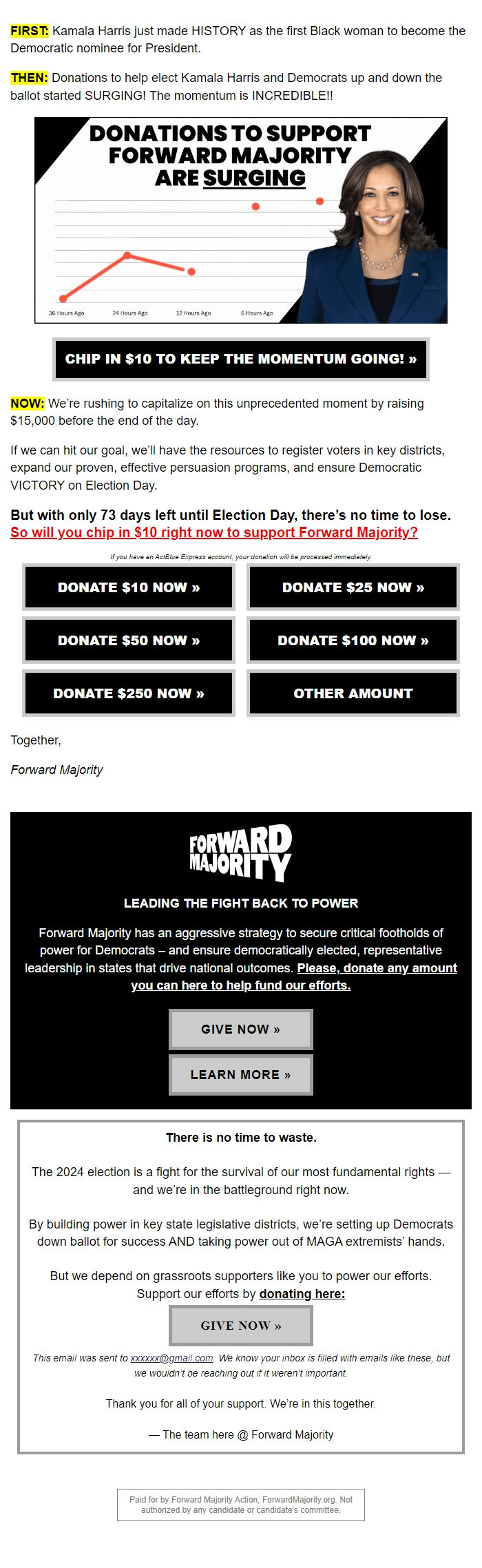The image size is (482, 1568).
Task: Open the red chip in $10 link
Action: pyautogui.click(x=213, y=532)
